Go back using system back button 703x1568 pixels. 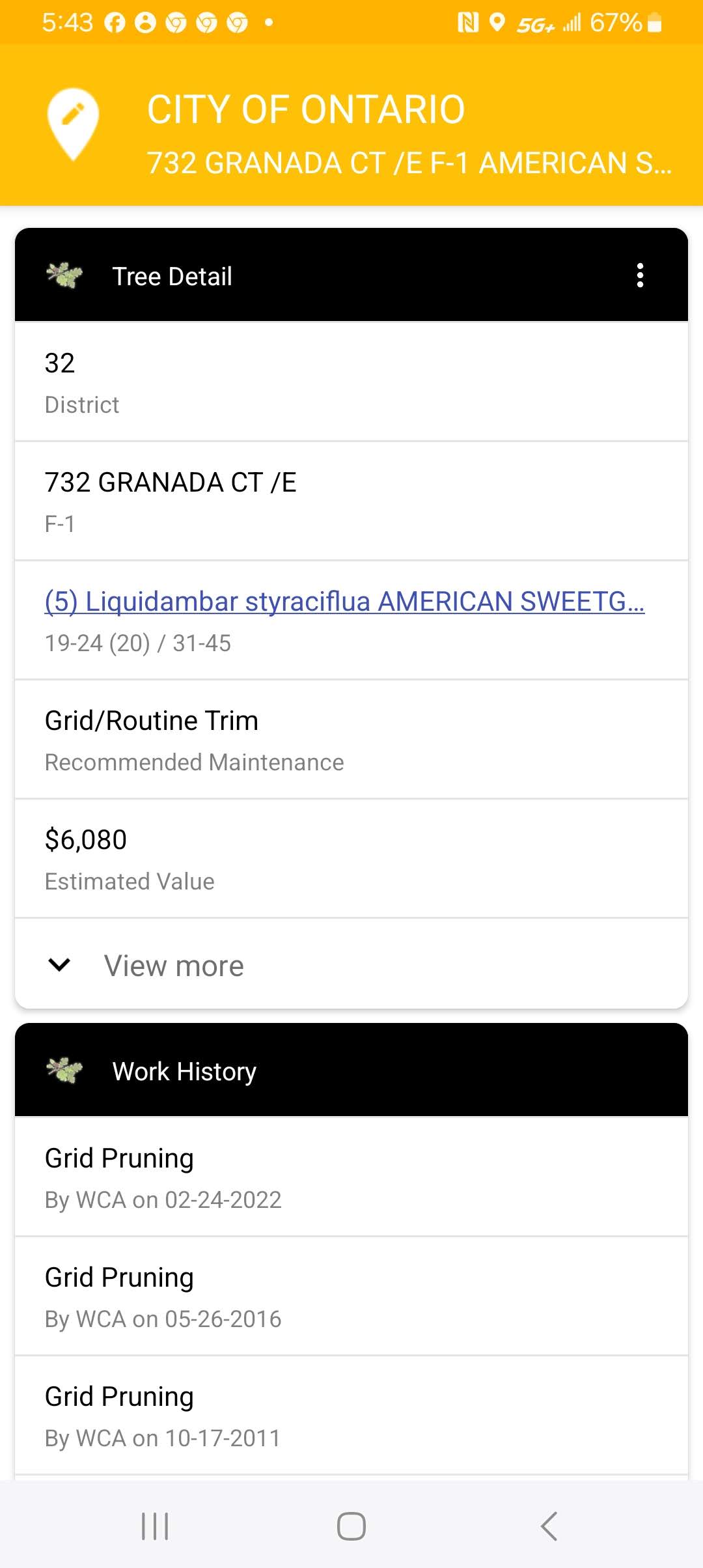(549, 1526)
